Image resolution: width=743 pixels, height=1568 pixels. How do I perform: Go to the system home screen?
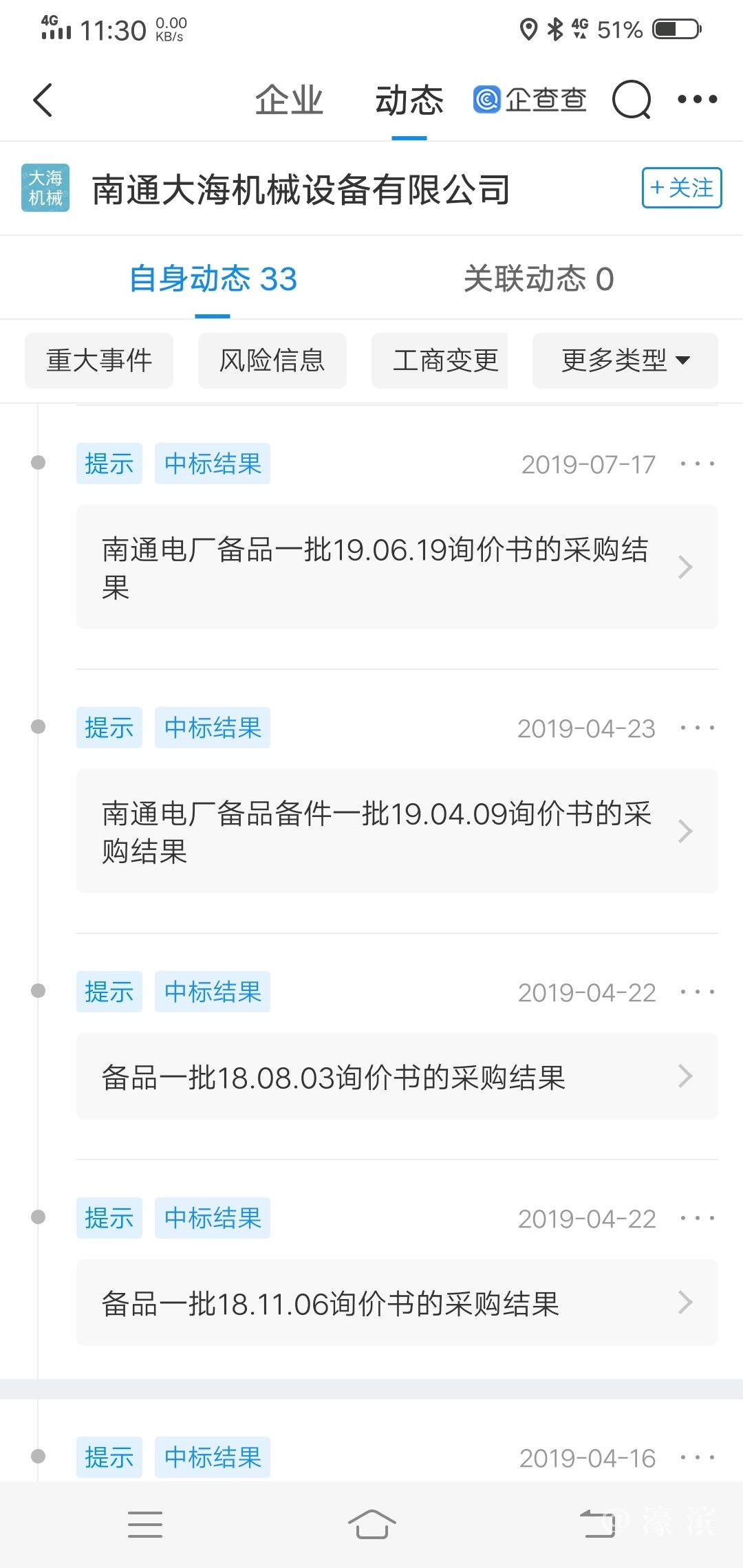(371, 1524)
